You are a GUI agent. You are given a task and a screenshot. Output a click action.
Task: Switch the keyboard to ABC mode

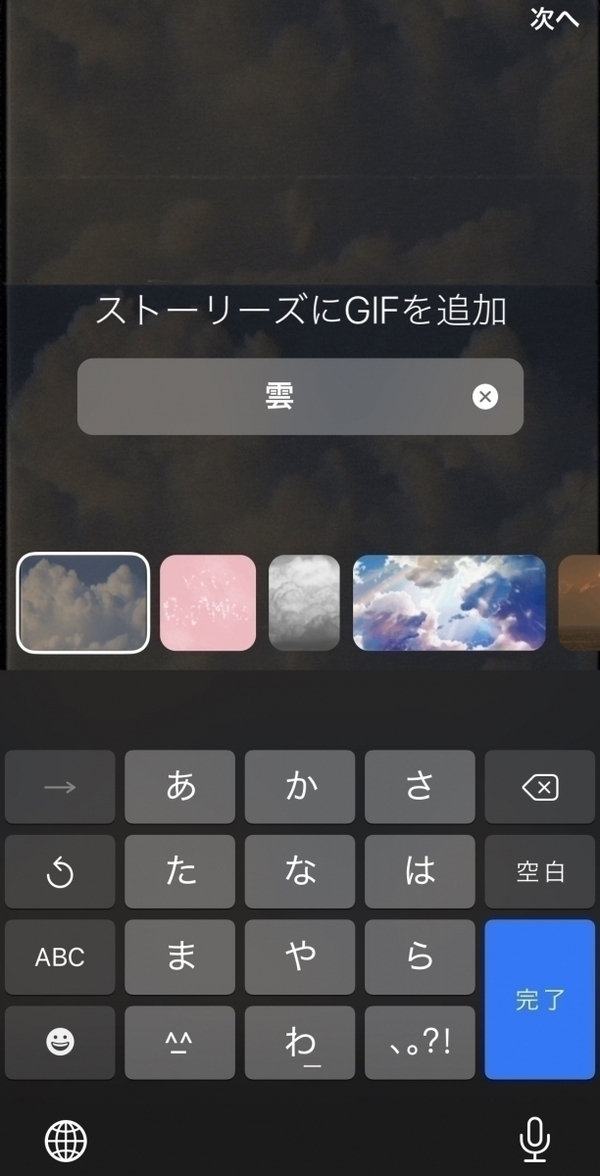pyautogui.click(x=60, y=957)
